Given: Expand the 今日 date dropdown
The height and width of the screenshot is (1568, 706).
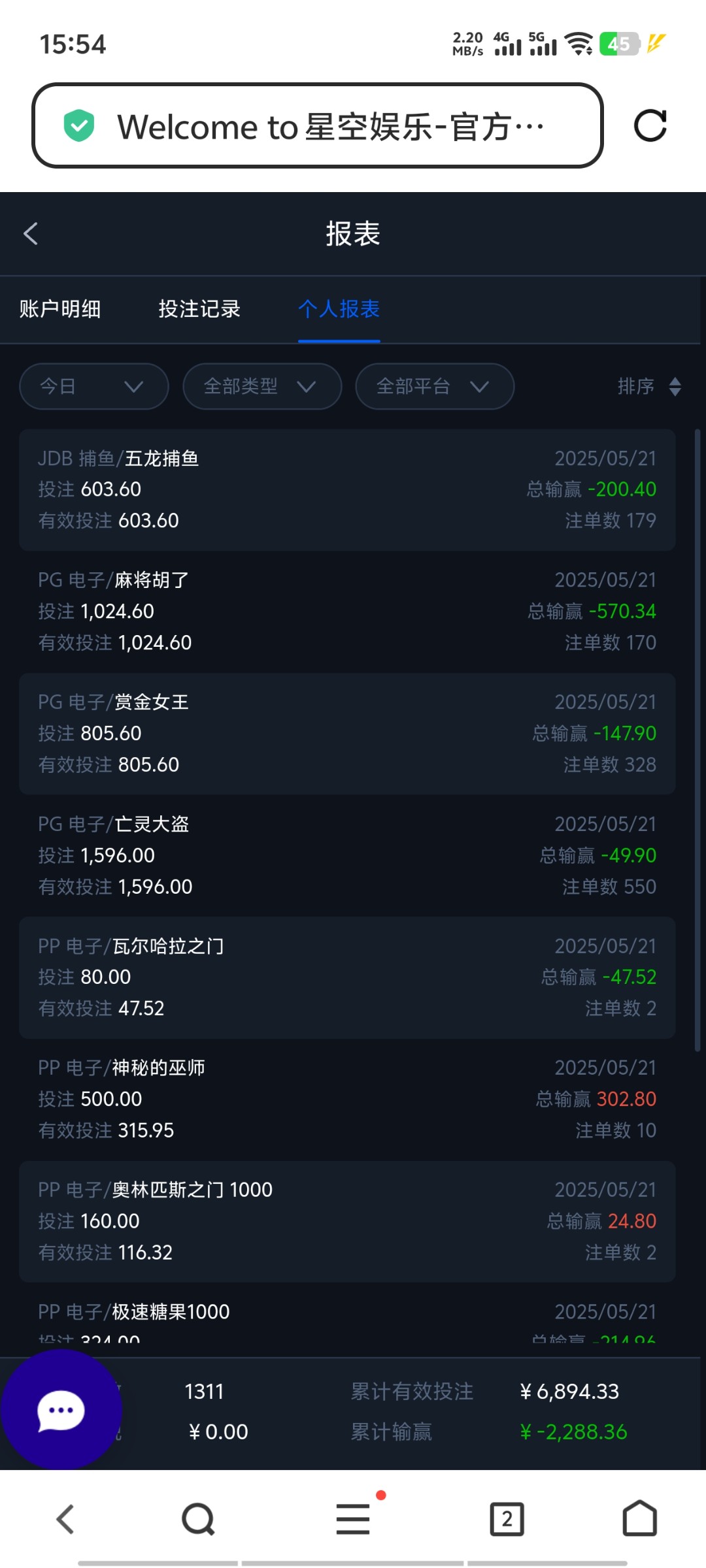Looking at the screenshot, I should (94, 386).
